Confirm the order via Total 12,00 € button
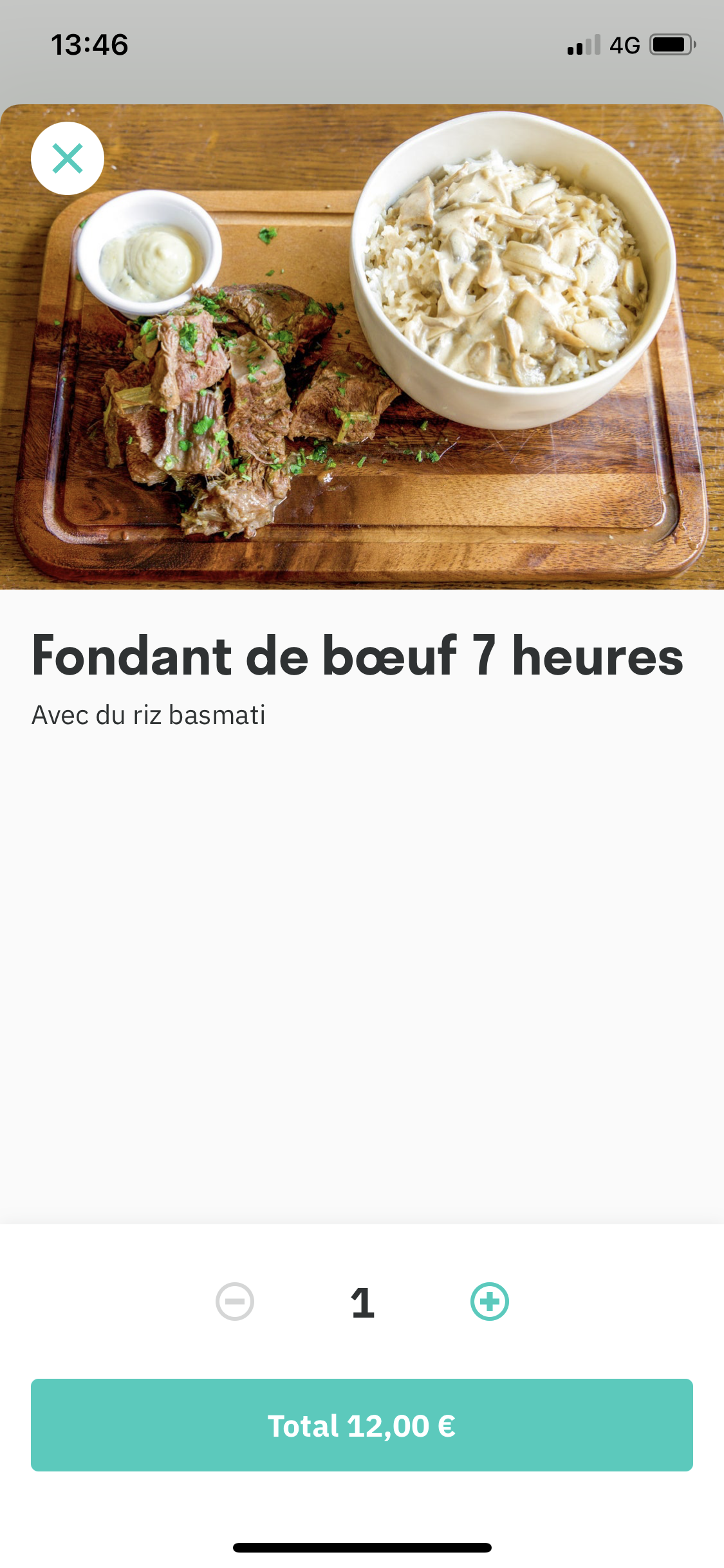The width and height of the screenshot is (724, 1568). pos(362,1425)
